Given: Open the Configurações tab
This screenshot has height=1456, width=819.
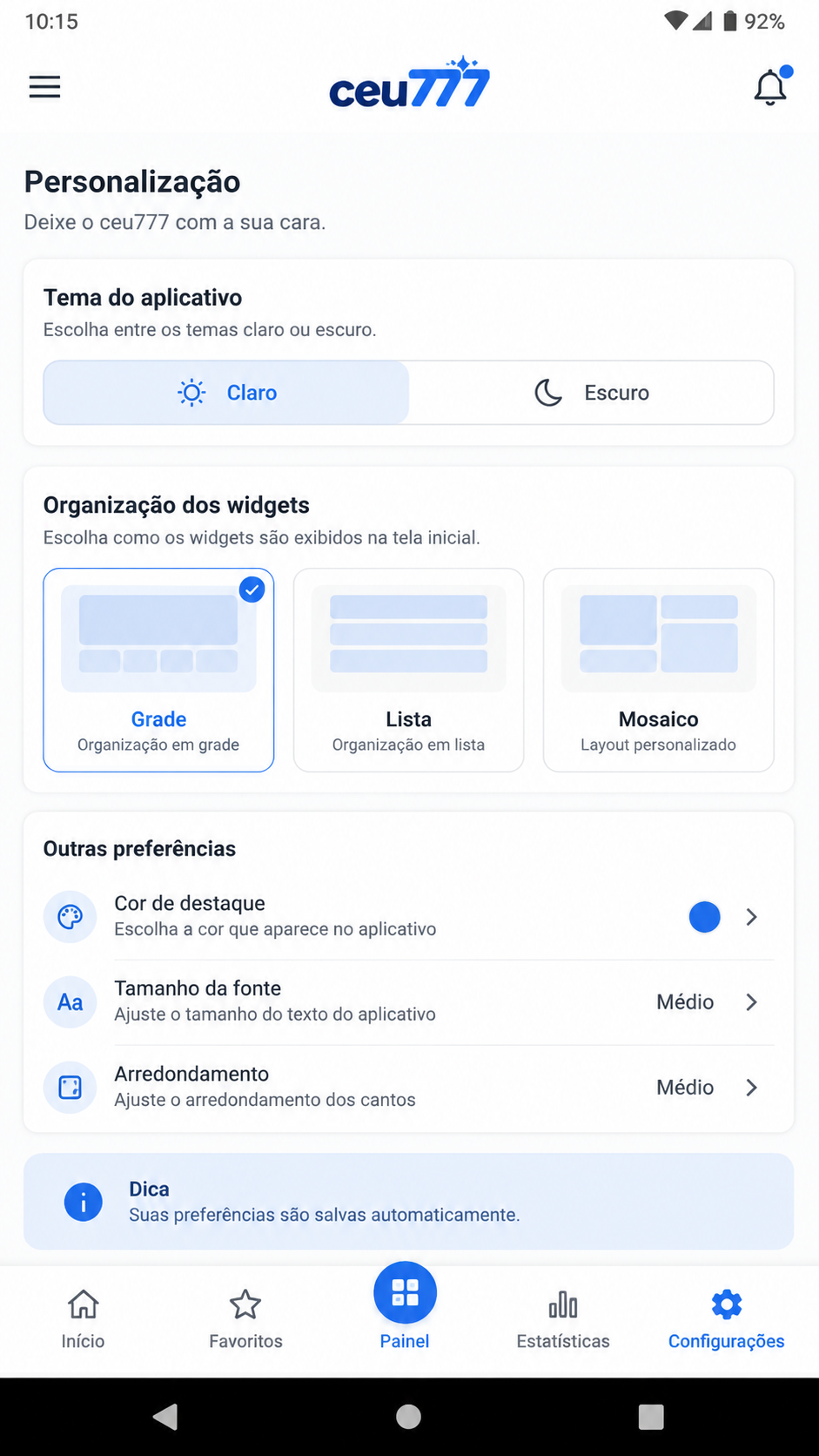Looking at the screenshot, I should 727,1318.
